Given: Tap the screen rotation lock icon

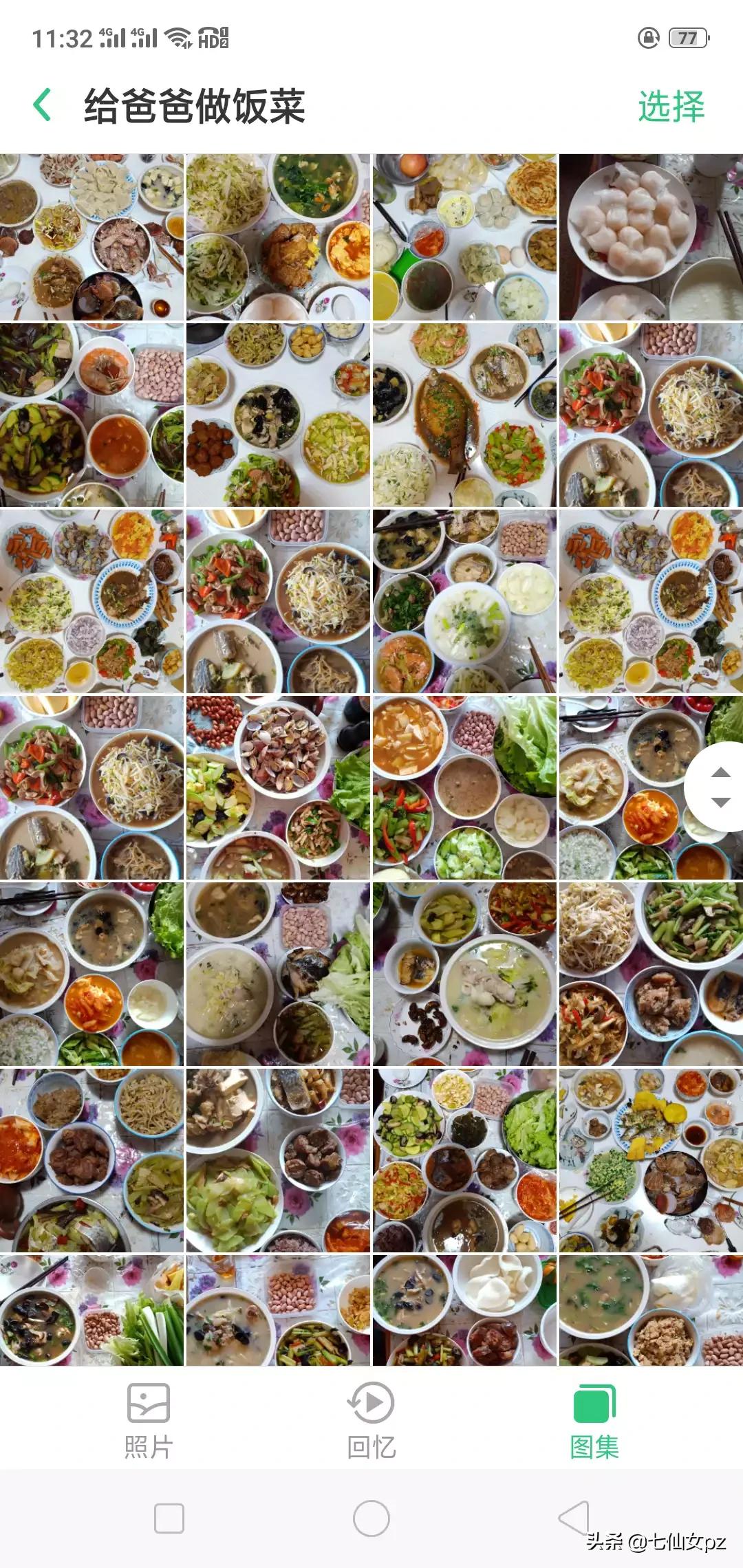Looking at the screenshot, I should coord(648,38).
